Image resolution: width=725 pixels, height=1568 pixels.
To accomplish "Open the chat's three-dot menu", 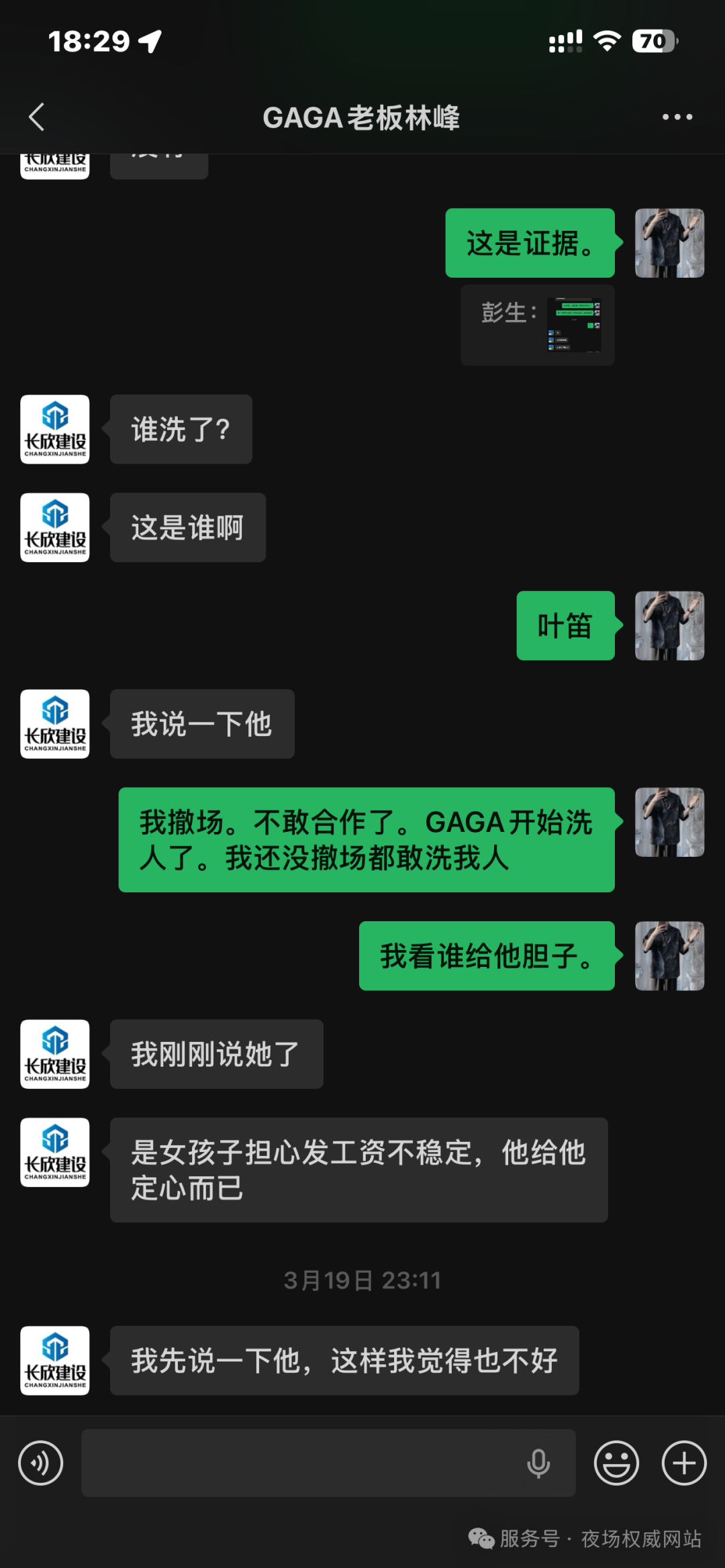I will [x=677, y=117].
